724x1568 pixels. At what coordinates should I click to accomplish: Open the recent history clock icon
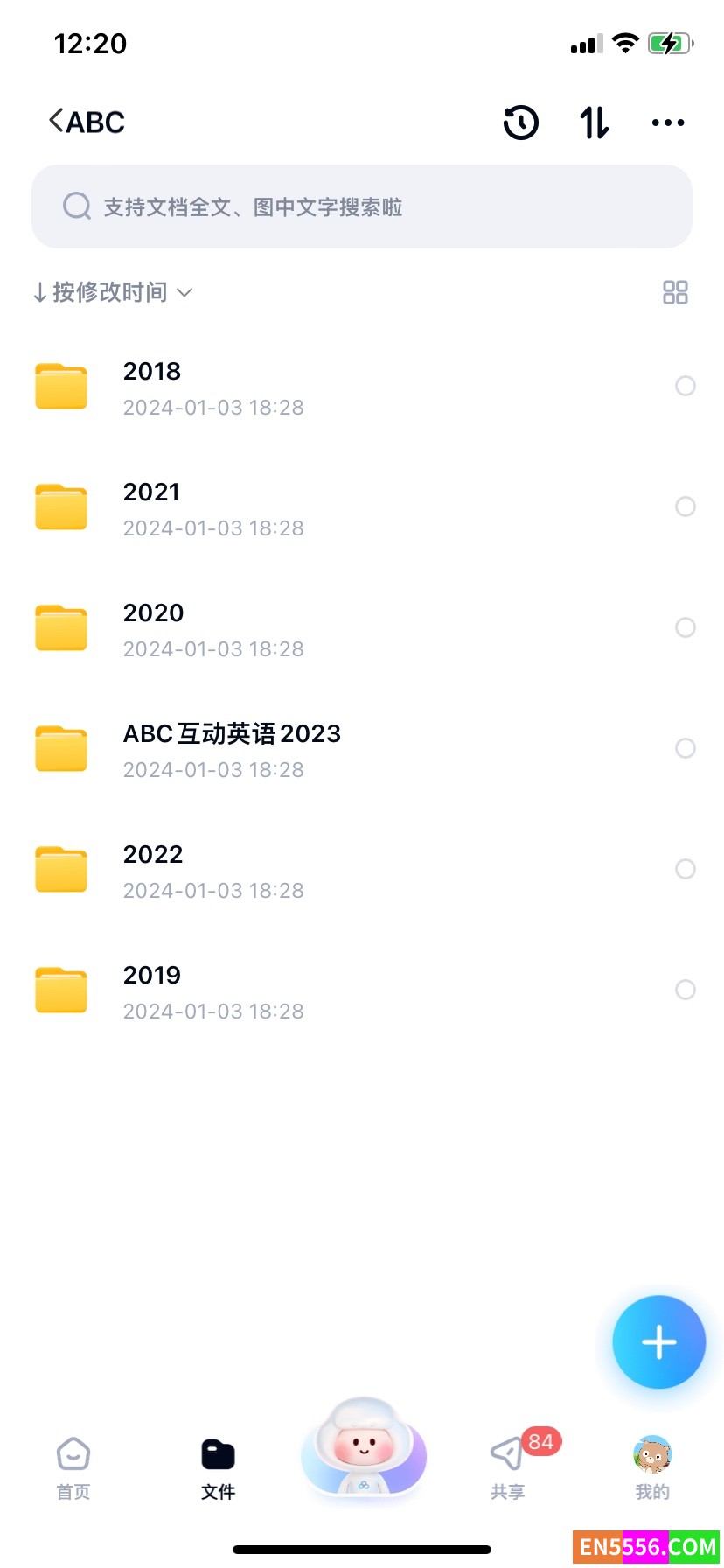click(x=521, y=122)
